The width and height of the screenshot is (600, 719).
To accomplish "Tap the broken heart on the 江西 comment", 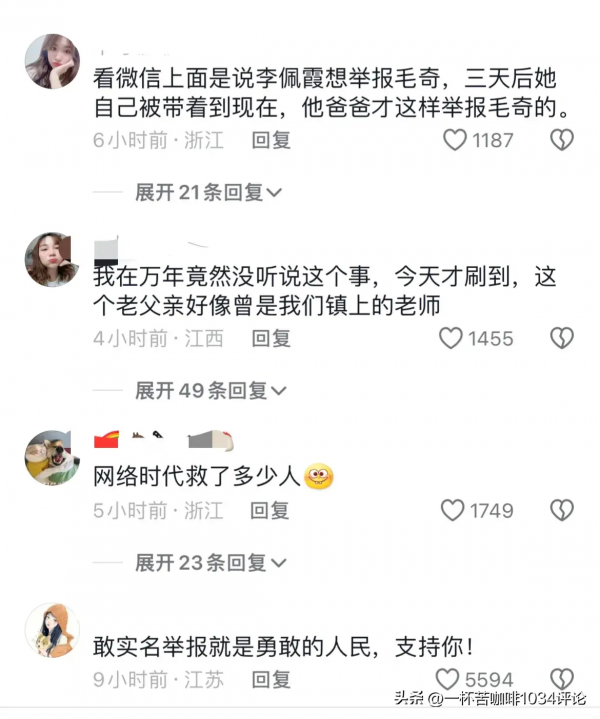I will tap(562, 339).
